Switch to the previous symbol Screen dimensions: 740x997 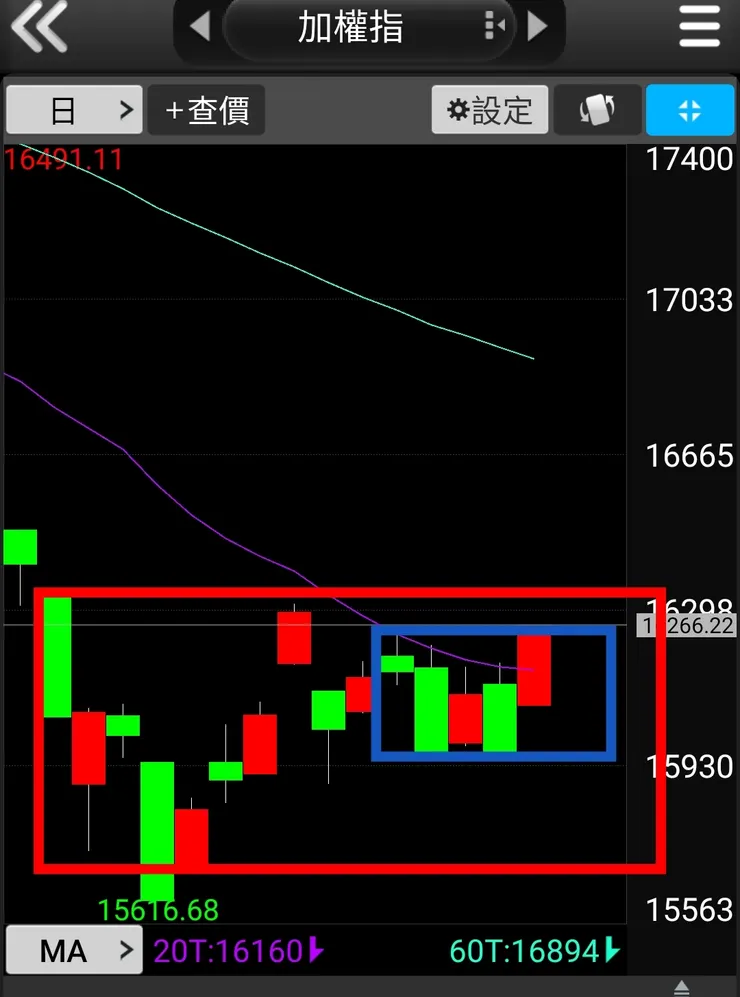click(199, 27)
